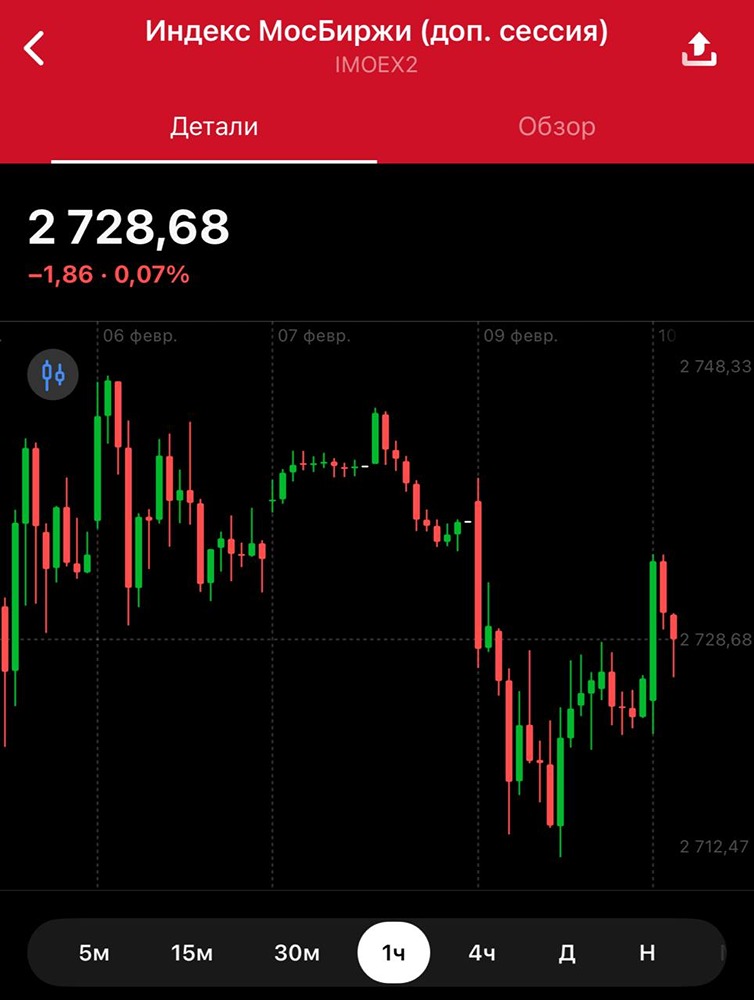
Task: Select the 30м chart interval
Action: (x=296, y=953)
